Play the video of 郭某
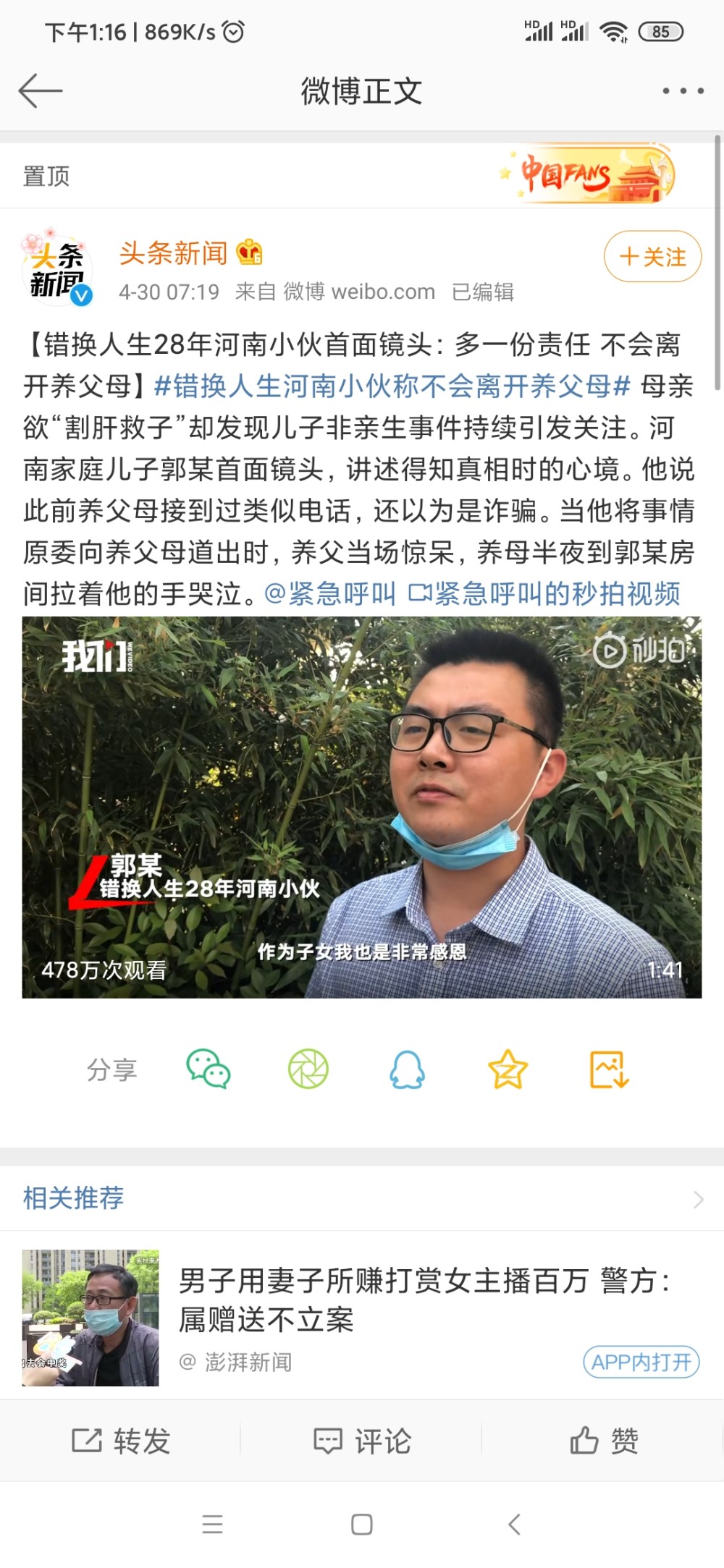Image resolution: width=724 pixels, height=1568 pixels. [361, 807]
